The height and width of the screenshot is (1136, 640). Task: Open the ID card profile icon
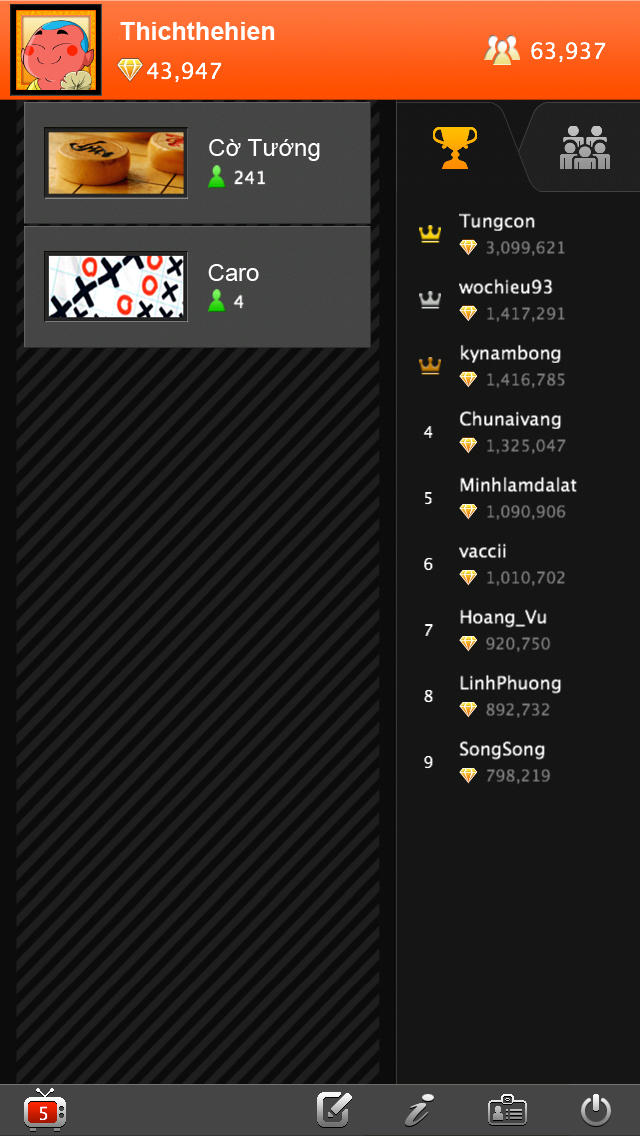(x=507, y=1110)
